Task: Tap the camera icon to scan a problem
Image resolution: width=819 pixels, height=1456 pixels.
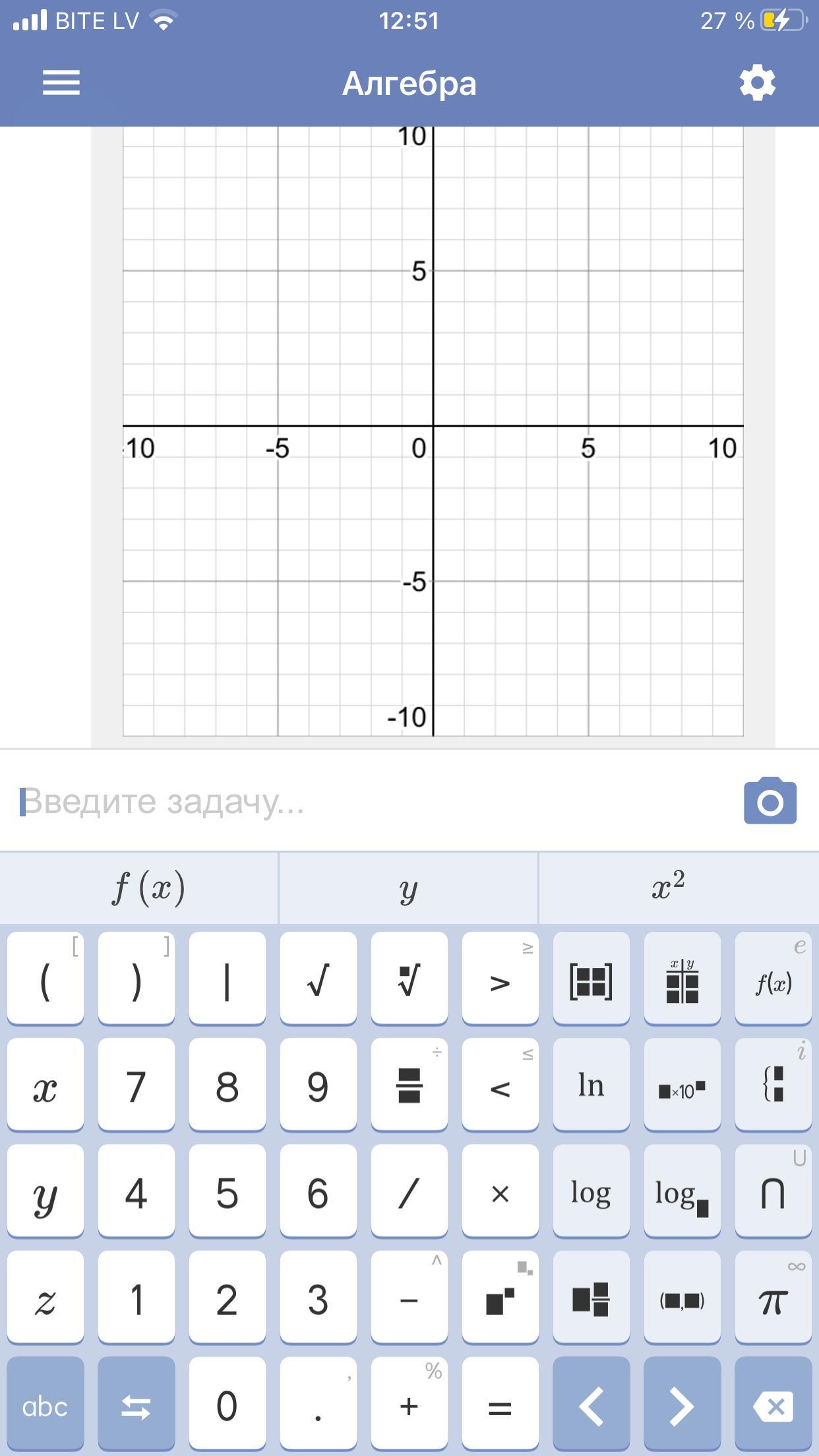Action: pos(770,801)
